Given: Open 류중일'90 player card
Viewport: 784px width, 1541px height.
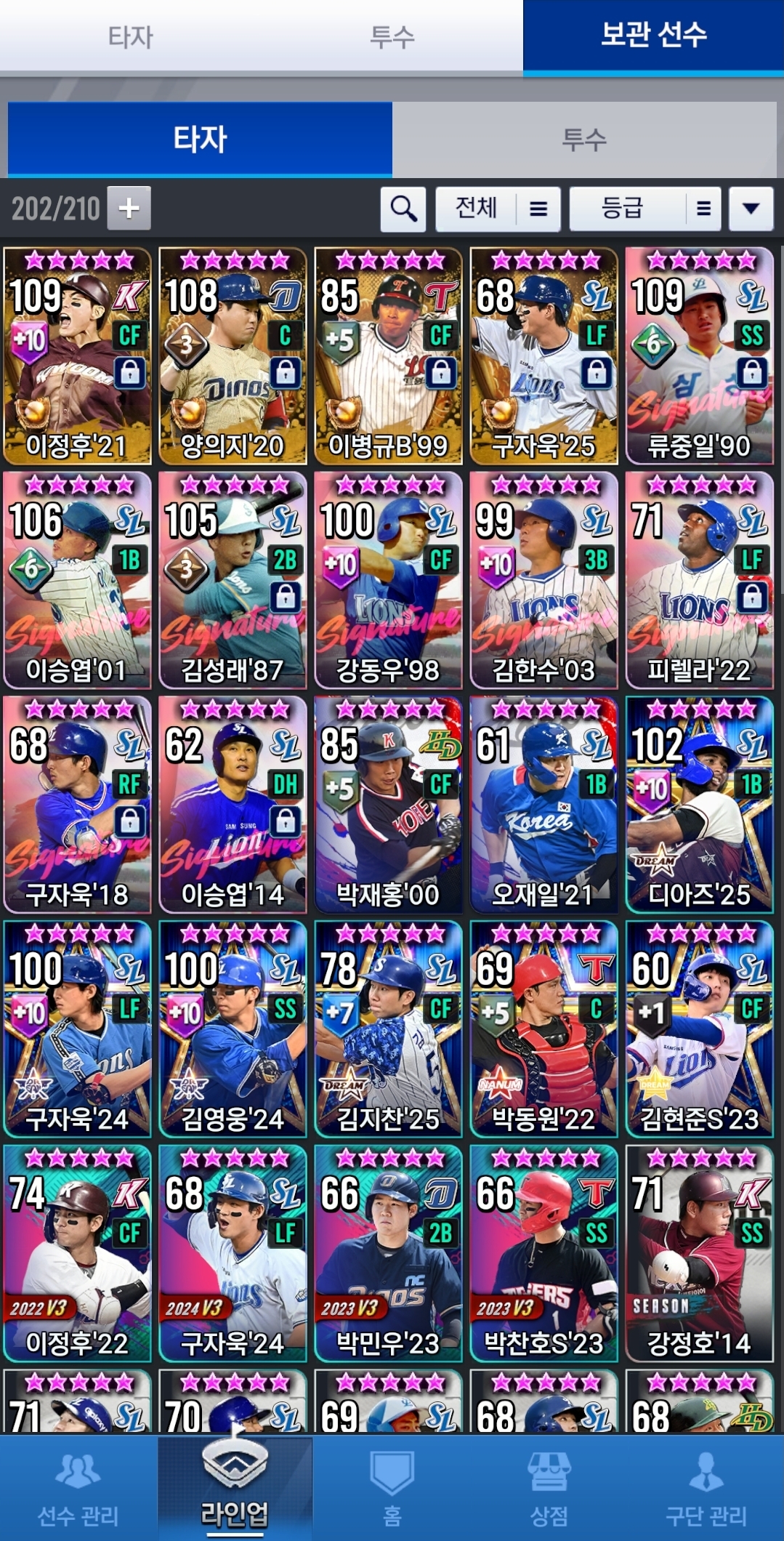Looking at the screenshot, I should coord(699,356).
